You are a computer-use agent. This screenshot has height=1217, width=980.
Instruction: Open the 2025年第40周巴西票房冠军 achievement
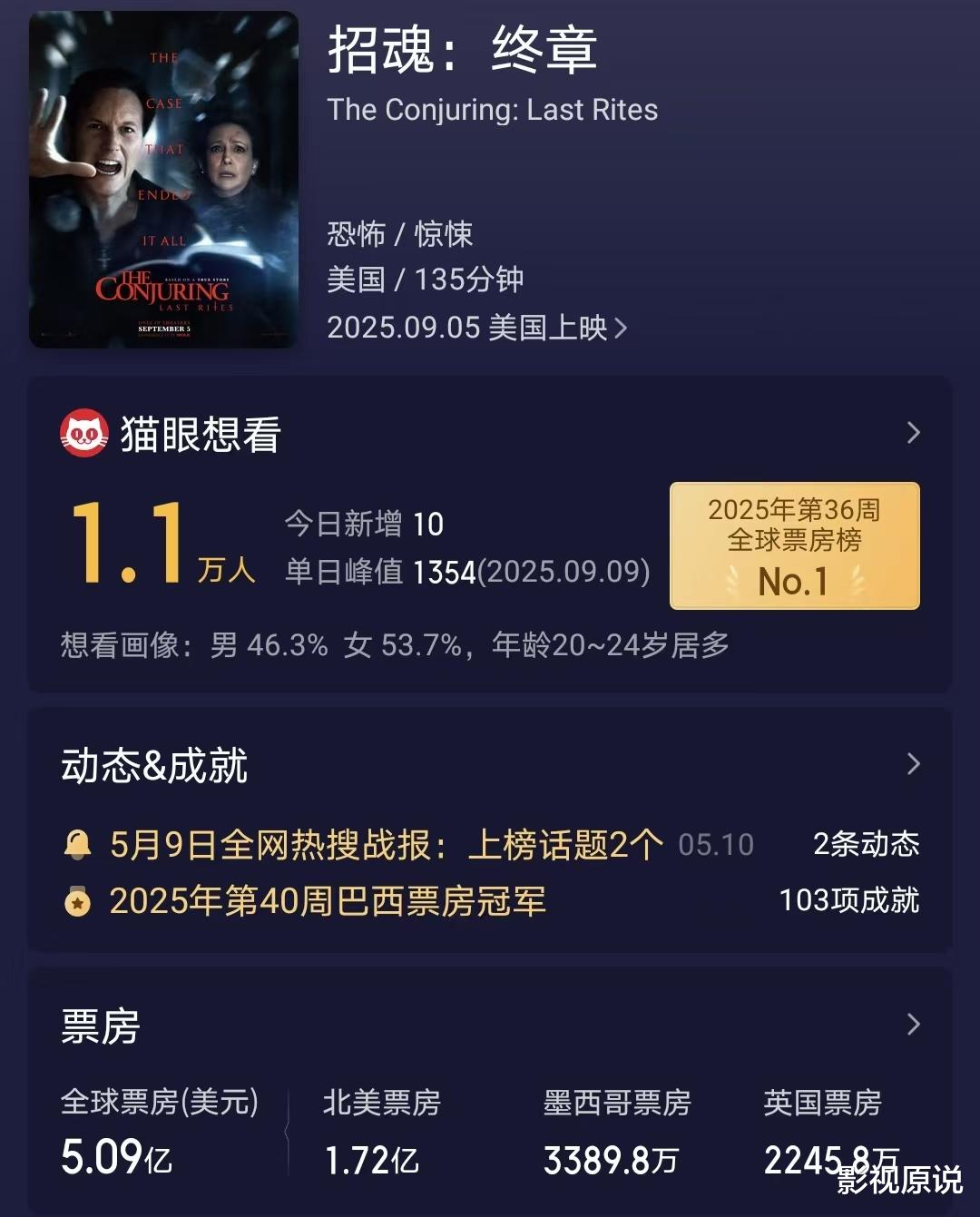tap(327, 901)
